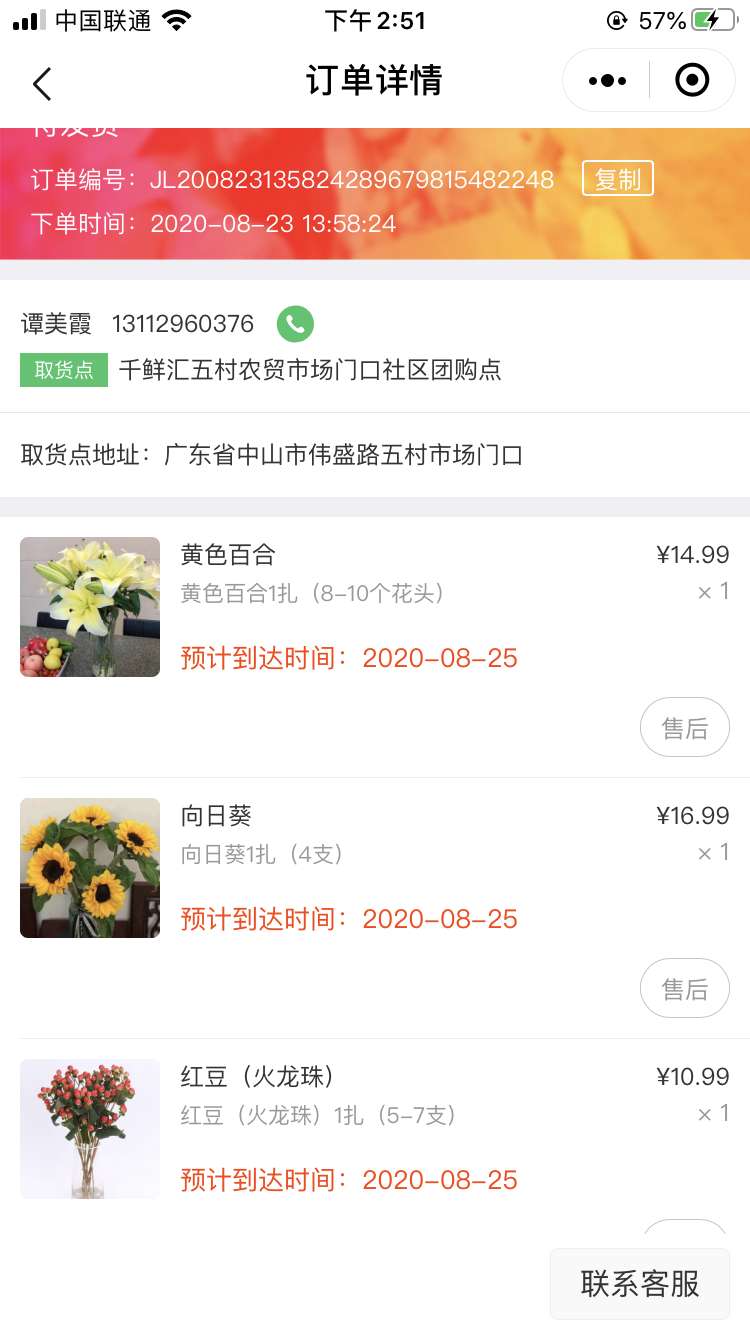750x1334 pixels.
Task: Contact customer service via 联系客服
Action: tap(640, 1283)
